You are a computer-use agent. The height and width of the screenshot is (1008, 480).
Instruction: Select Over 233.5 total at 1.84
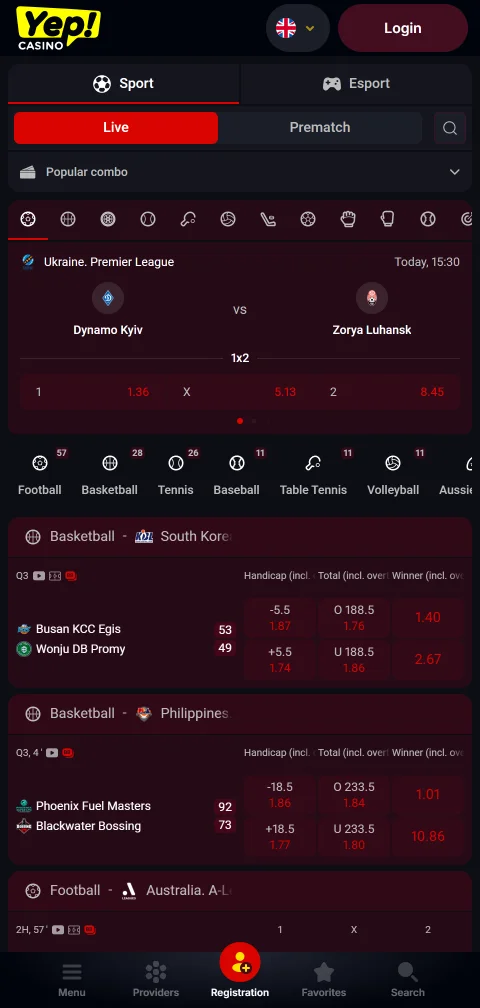click(x=354, y=795)
